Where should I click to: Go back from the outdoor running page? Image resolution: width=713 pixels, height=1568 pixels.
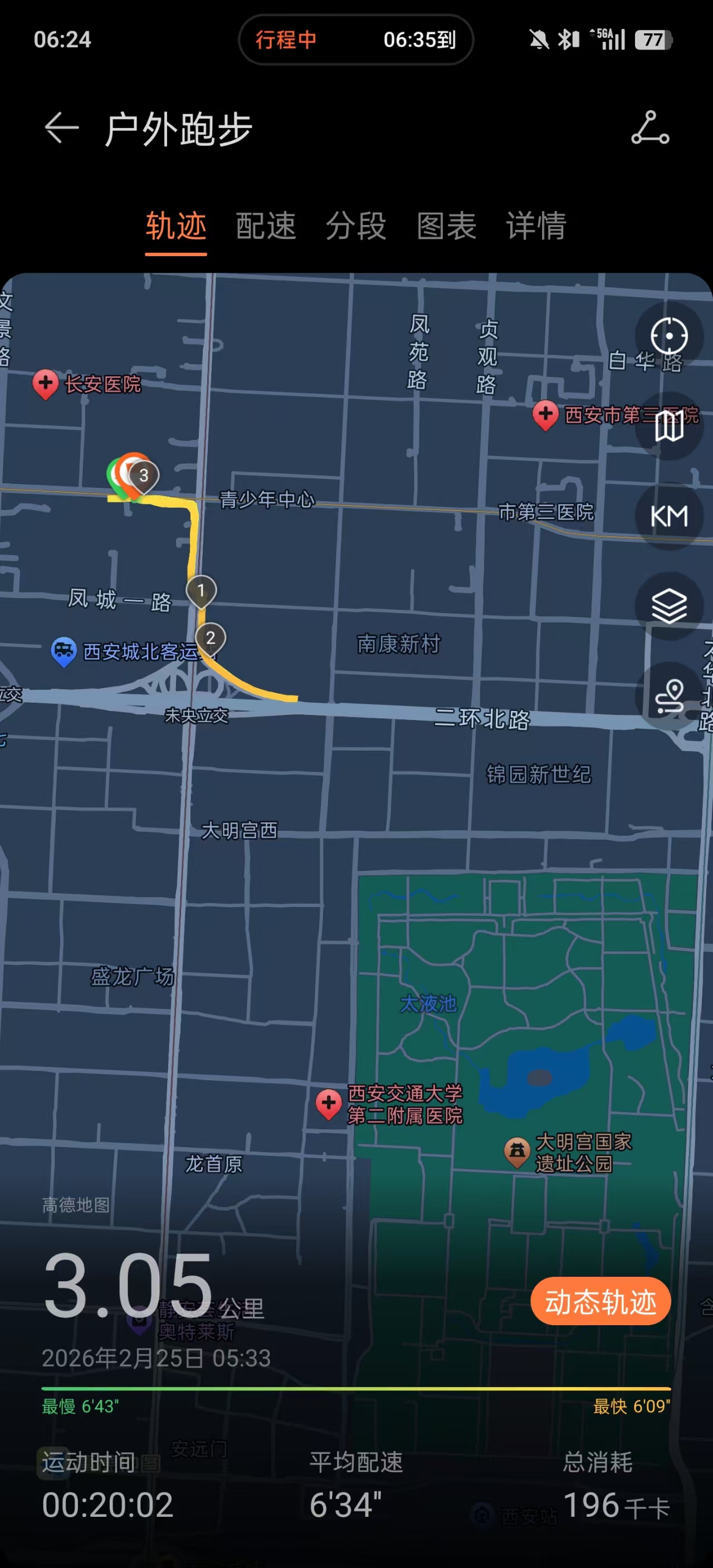pyautogui.click(x=61, y=129)
